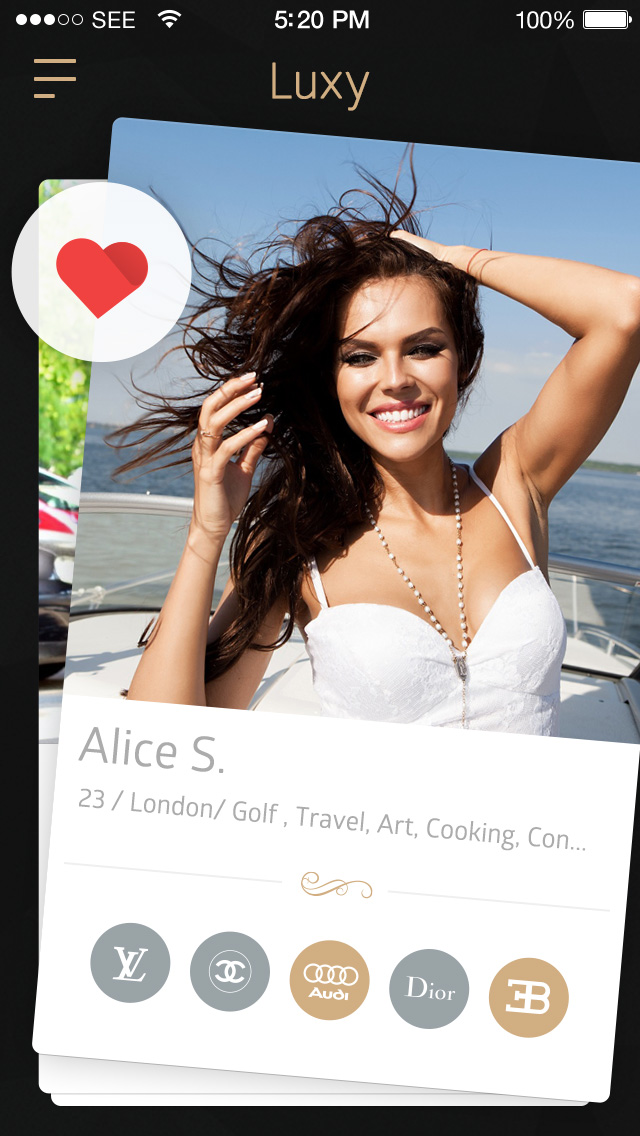Like Alice S. with the heart

(x=101, y=272)
